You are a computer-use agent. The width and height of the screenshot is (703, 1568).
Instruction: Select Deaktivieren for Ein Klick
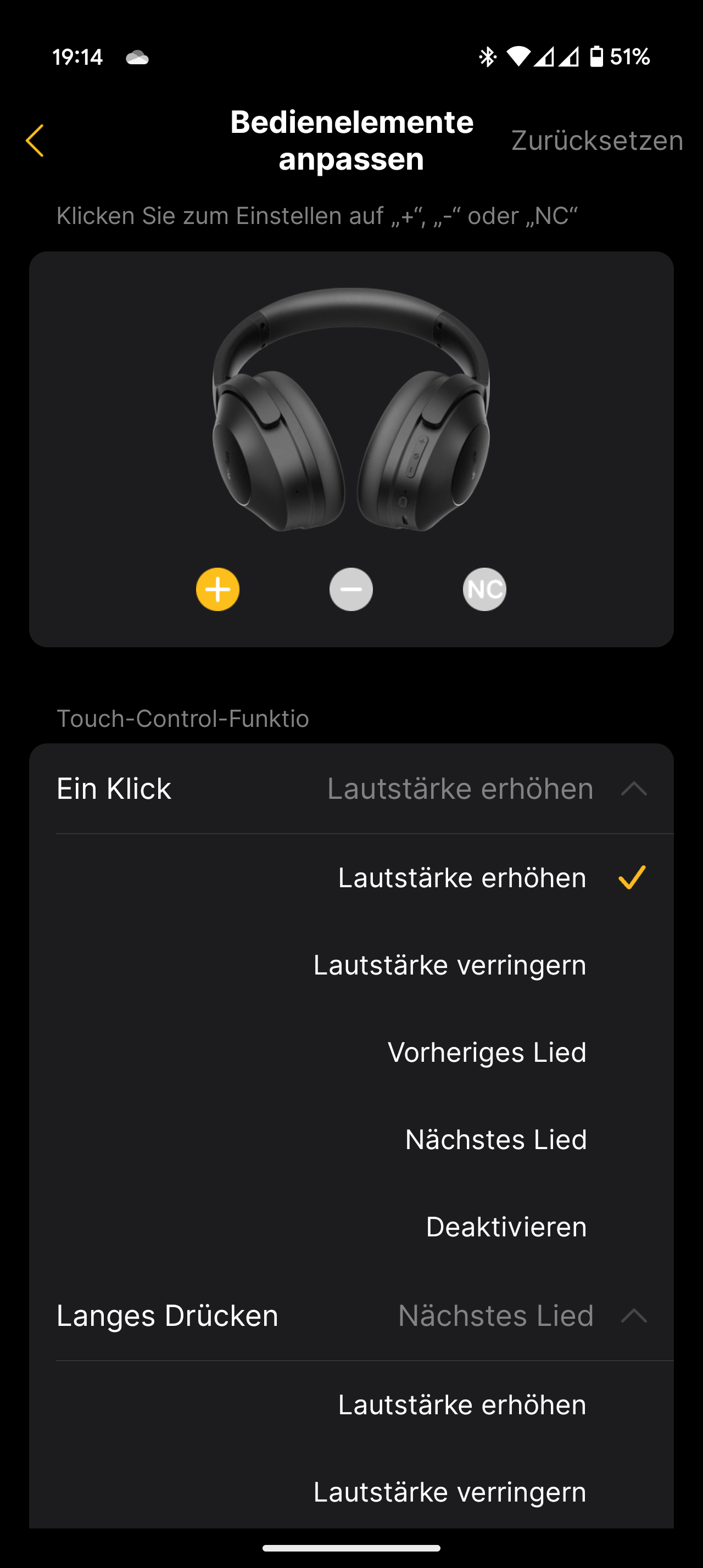click(x=506, y=1227)
